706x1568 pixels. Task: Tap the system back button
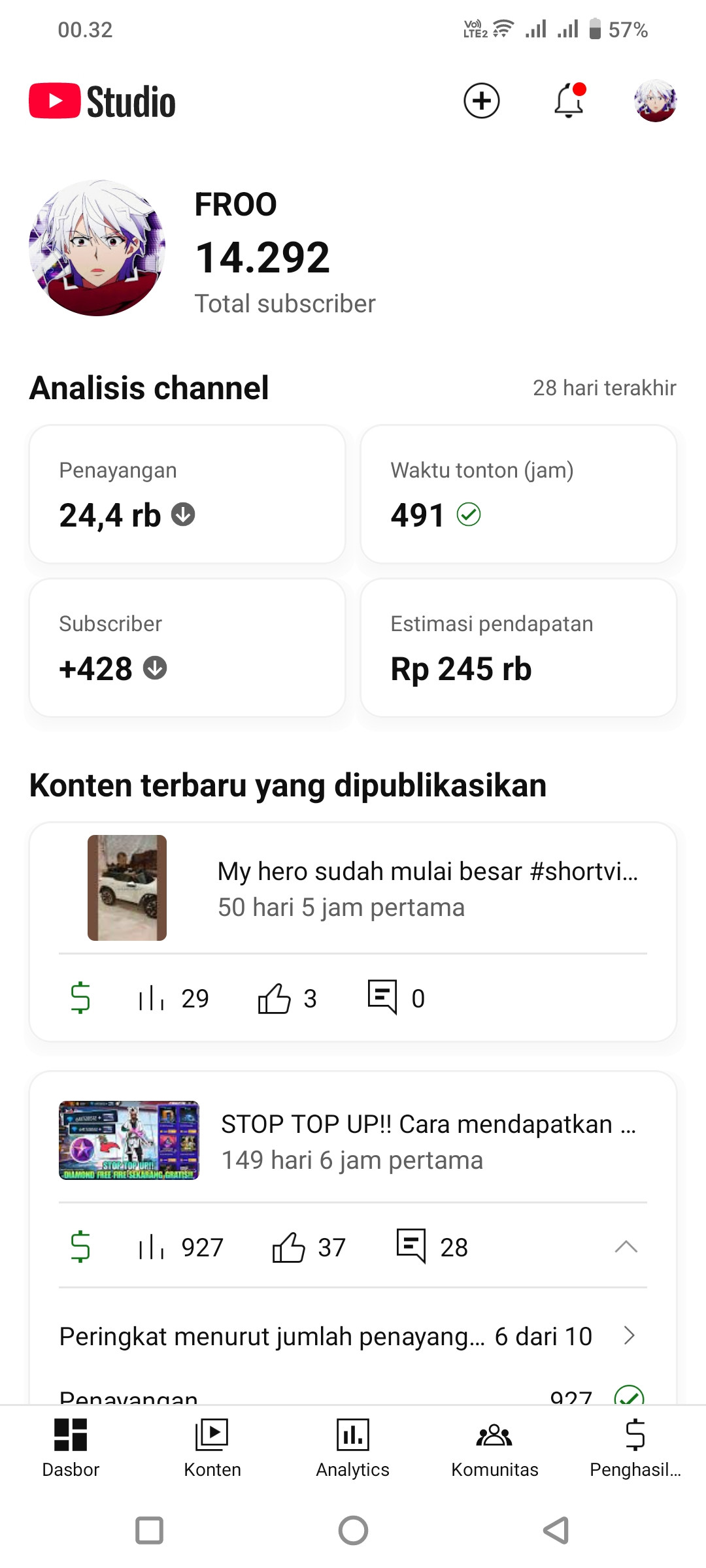click(x=556, y=1530)
